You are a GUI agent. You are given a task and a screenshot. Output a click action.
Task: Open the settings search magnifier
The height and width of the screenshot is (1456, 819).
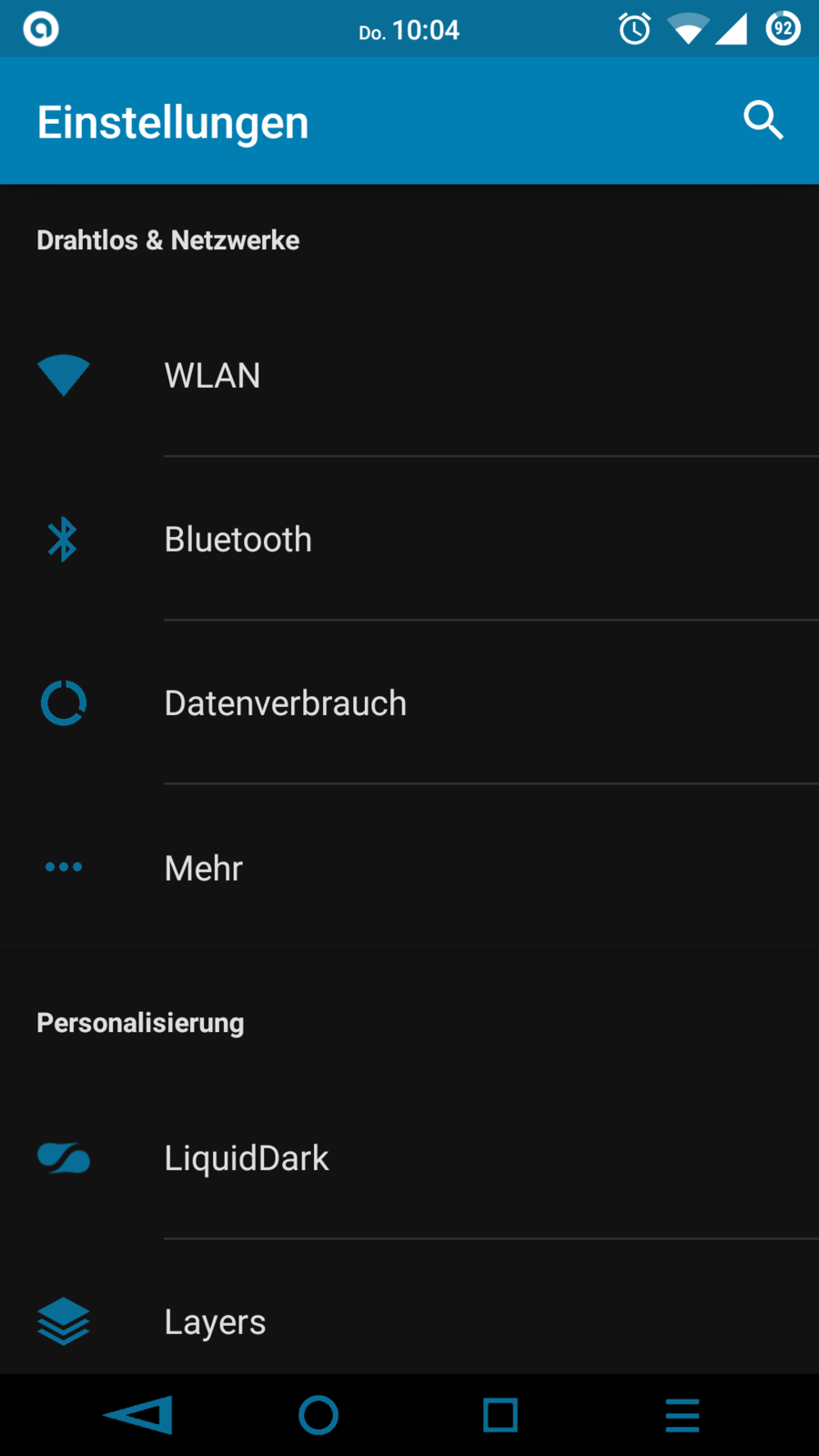(x=763, y=120)
